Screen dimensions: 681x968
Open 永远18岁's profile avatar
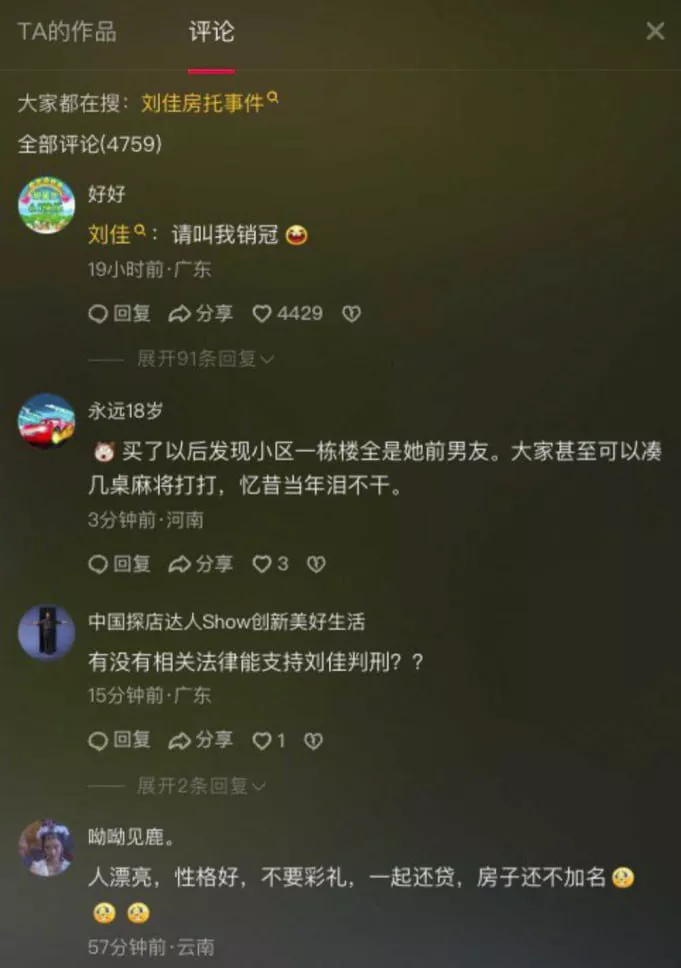tap(46, 421)
